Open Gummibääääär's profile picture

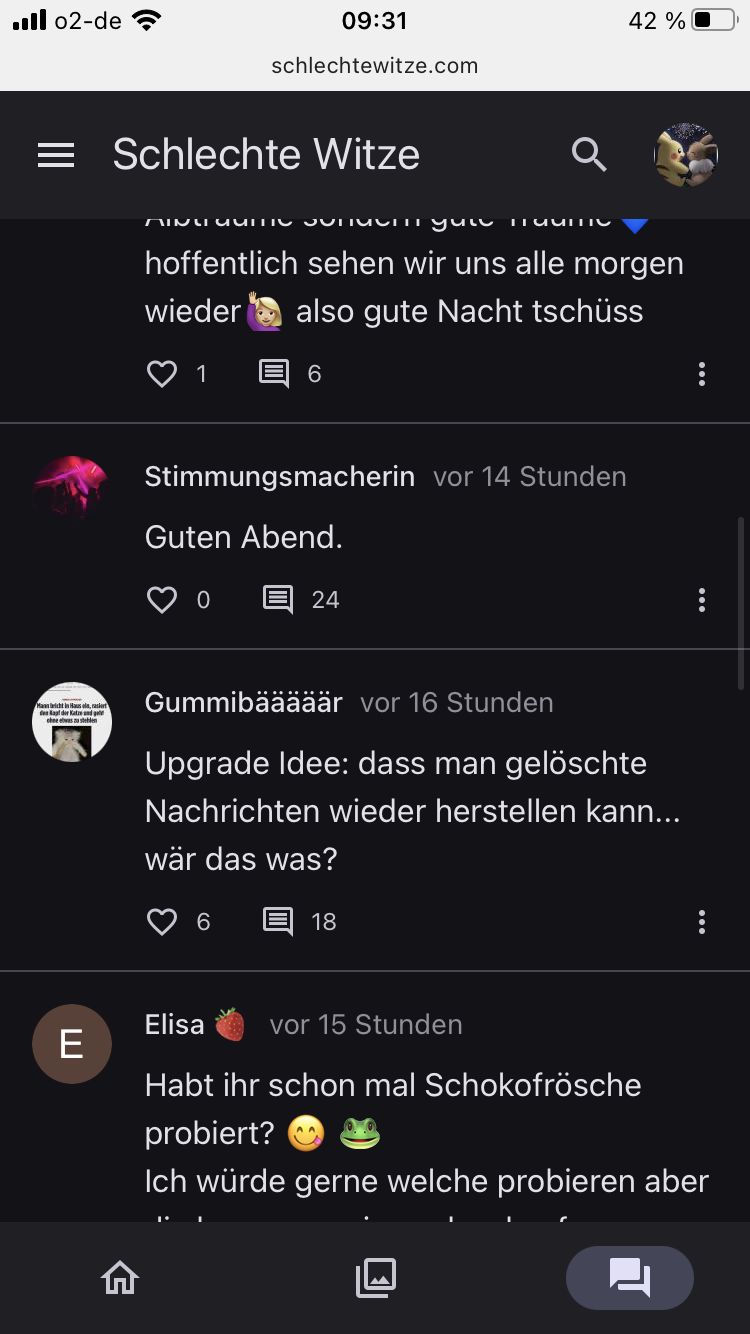click(x=72, y=722)
